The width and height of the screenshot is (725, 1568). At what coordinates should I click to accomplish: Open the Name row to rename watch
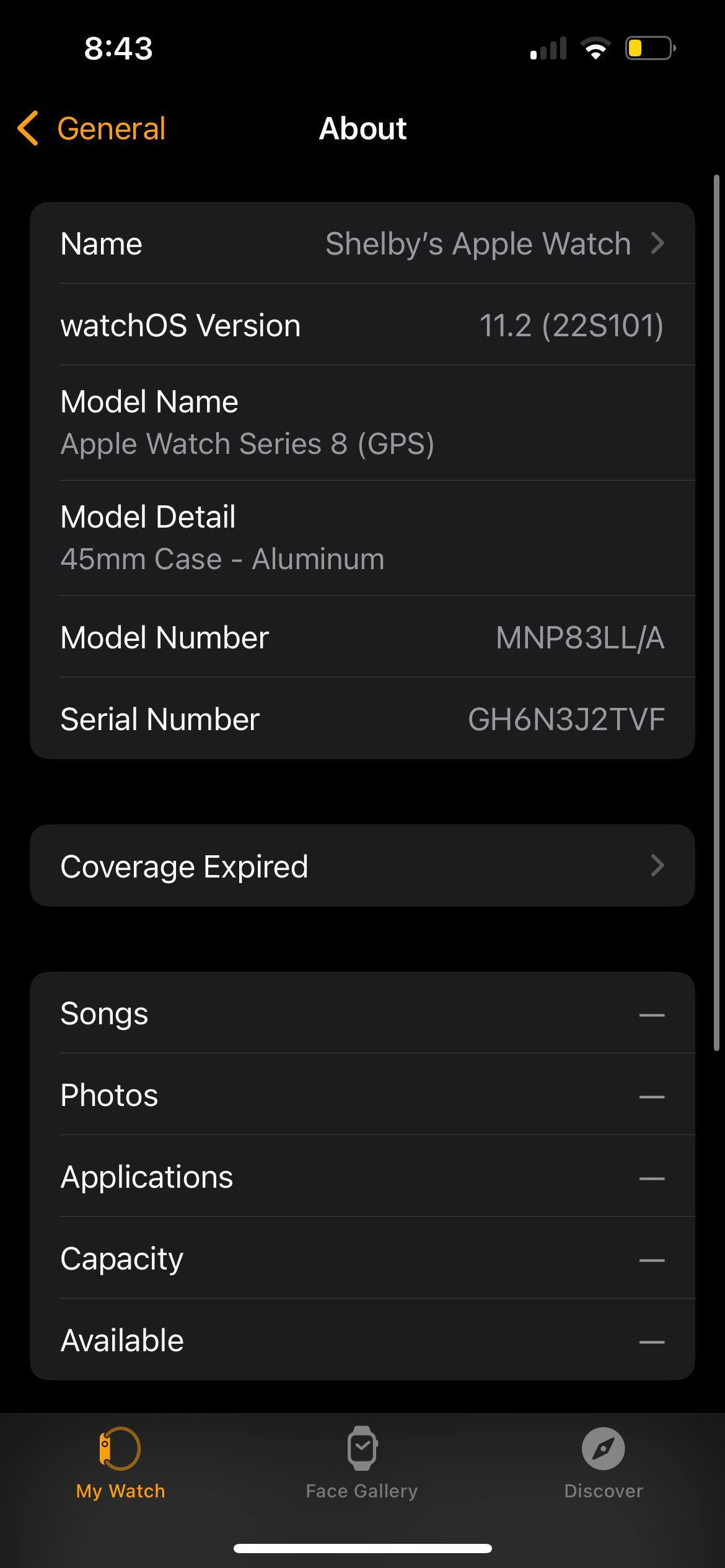[x=362, y=243]
